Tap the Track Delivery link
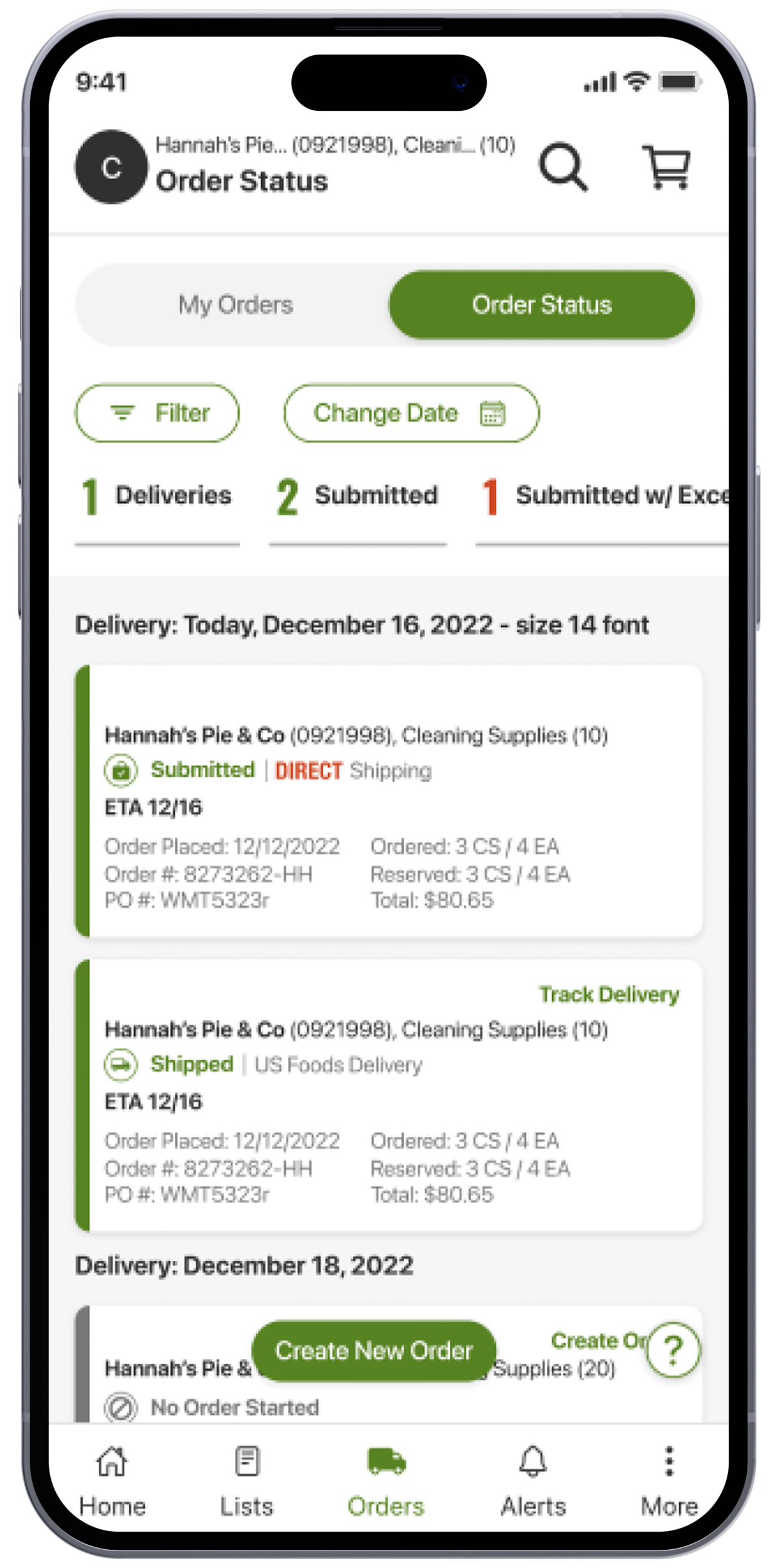This screenshot has width=775, height=1568. click(609, 994)
